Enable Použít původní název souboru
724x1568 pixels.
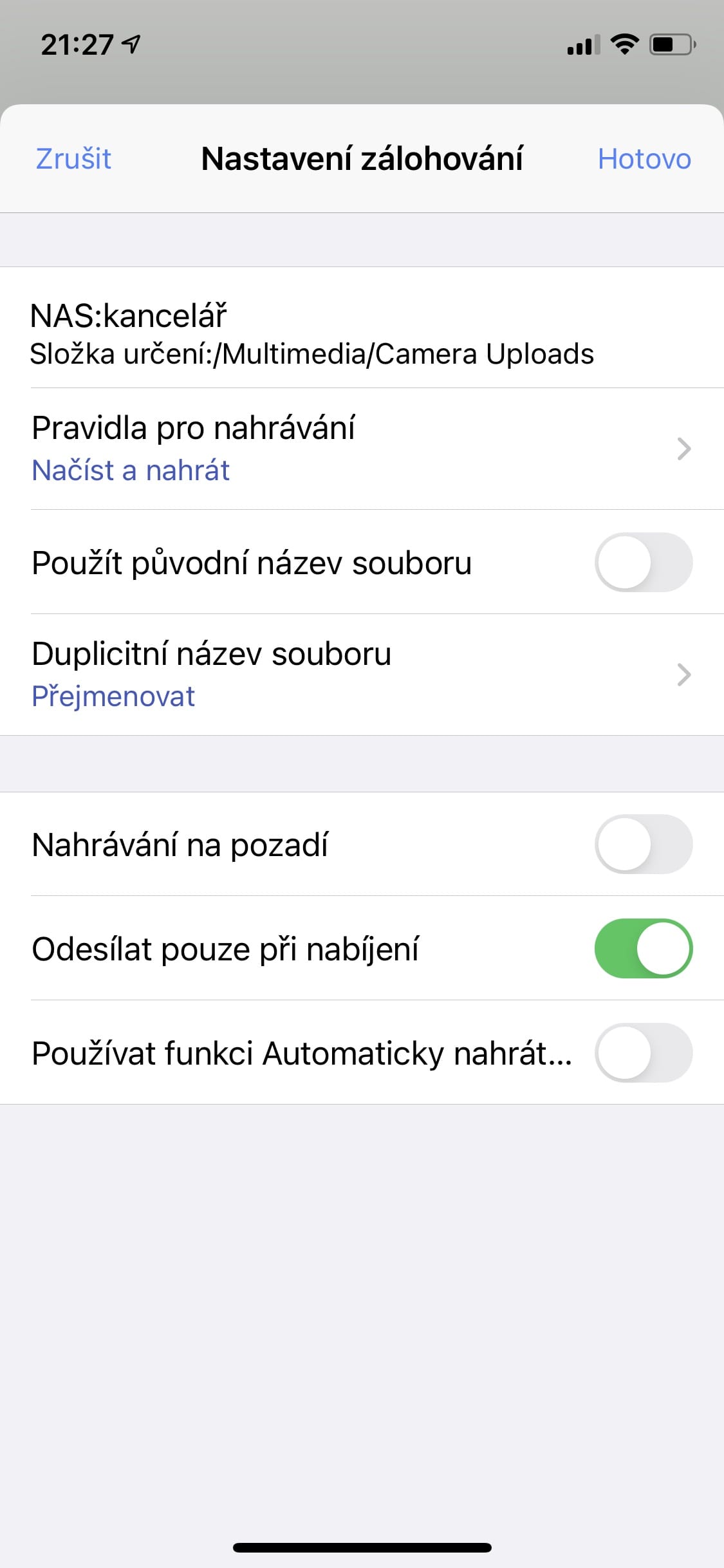(x=644, y=562)
